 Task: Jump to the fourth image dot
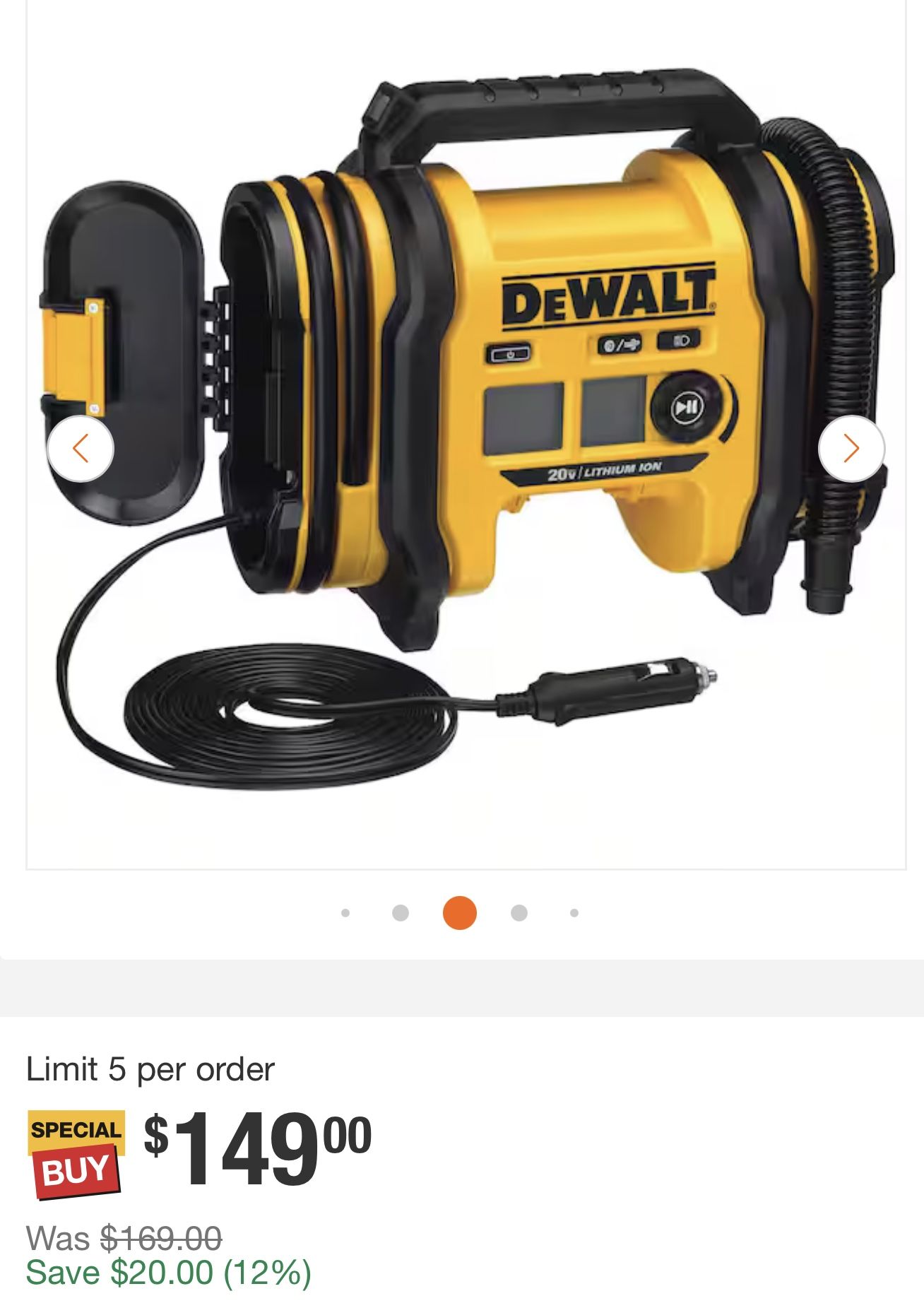[519, 913]
